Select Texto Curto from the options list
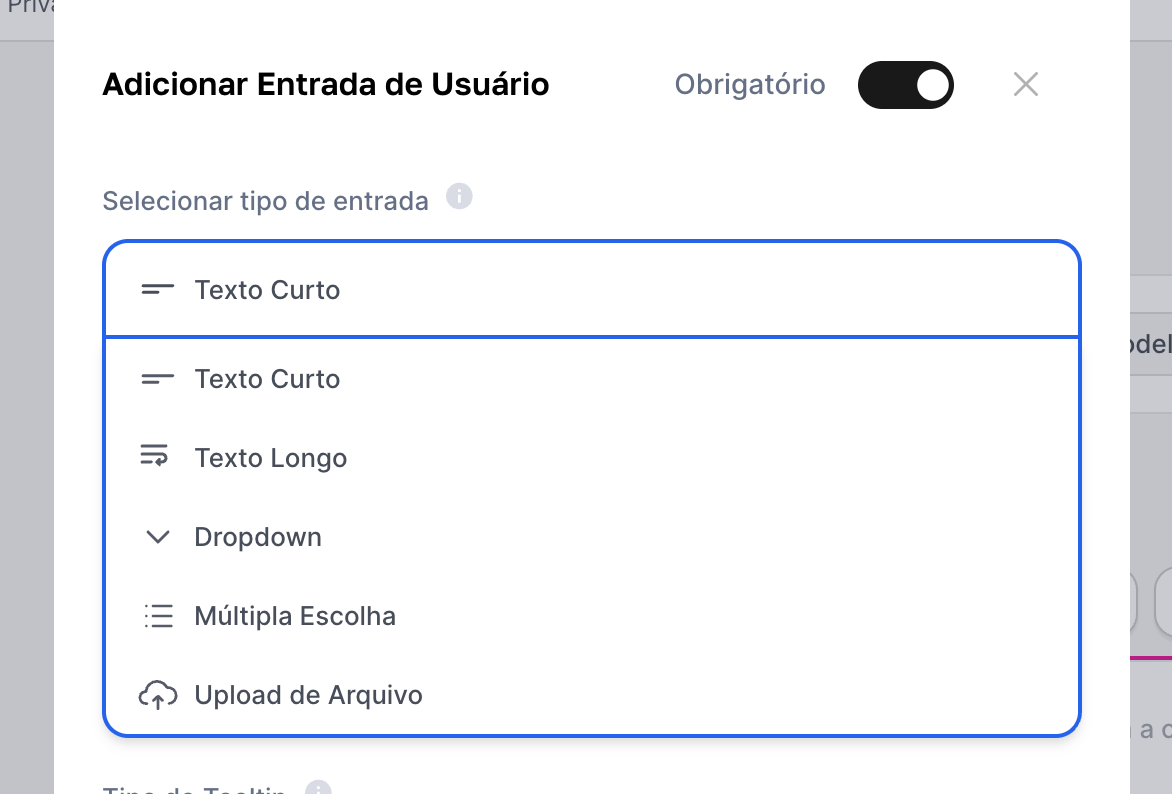Screen dimensions: 1172x794 click(x=268, y=379)
